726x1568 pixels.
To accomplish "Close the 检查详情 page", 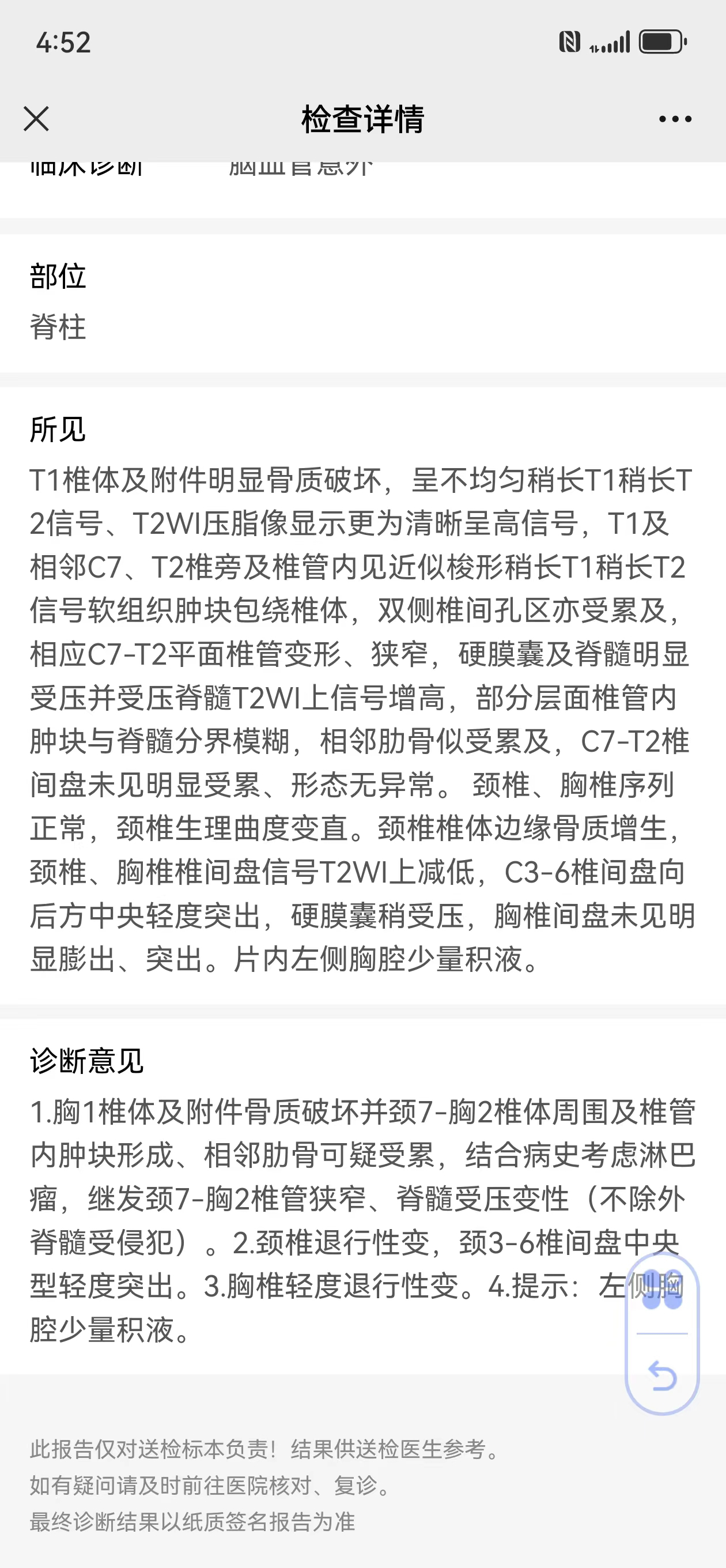I will pos(36,119).
